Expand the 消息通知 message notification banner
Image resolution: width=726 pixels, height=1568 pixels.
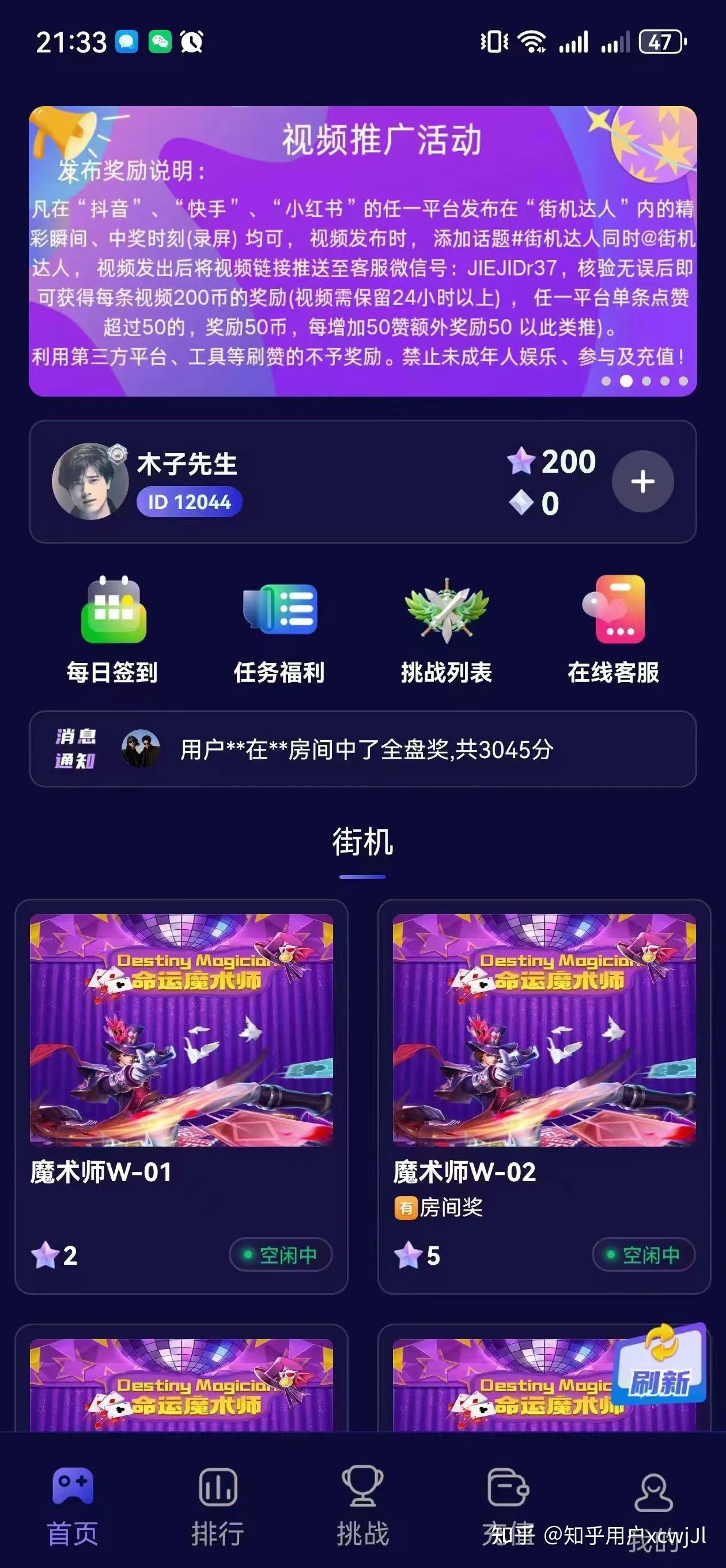click(x=362, y=752)
